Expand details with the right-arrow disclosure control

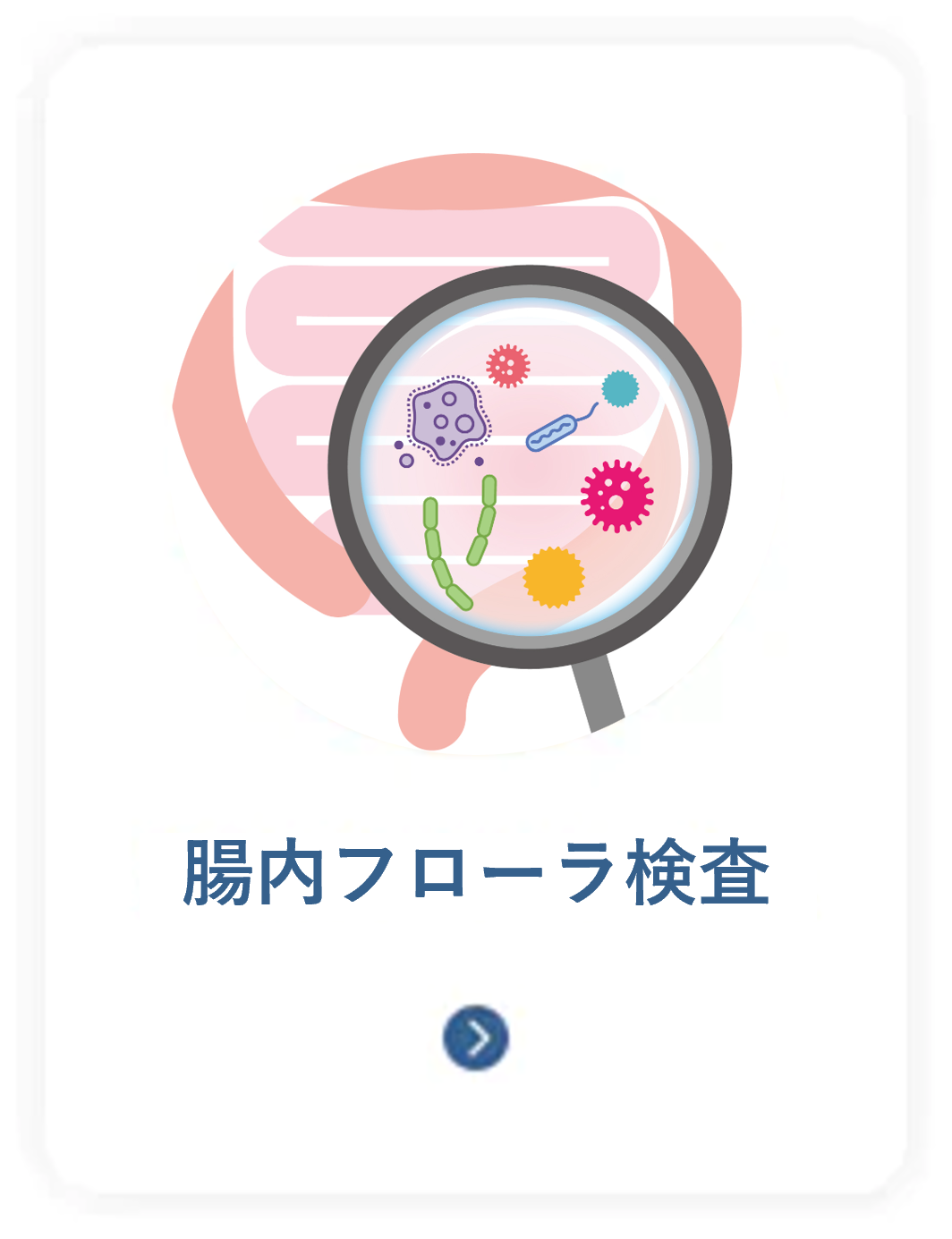pyautogui.click(x=476, y=1039)
